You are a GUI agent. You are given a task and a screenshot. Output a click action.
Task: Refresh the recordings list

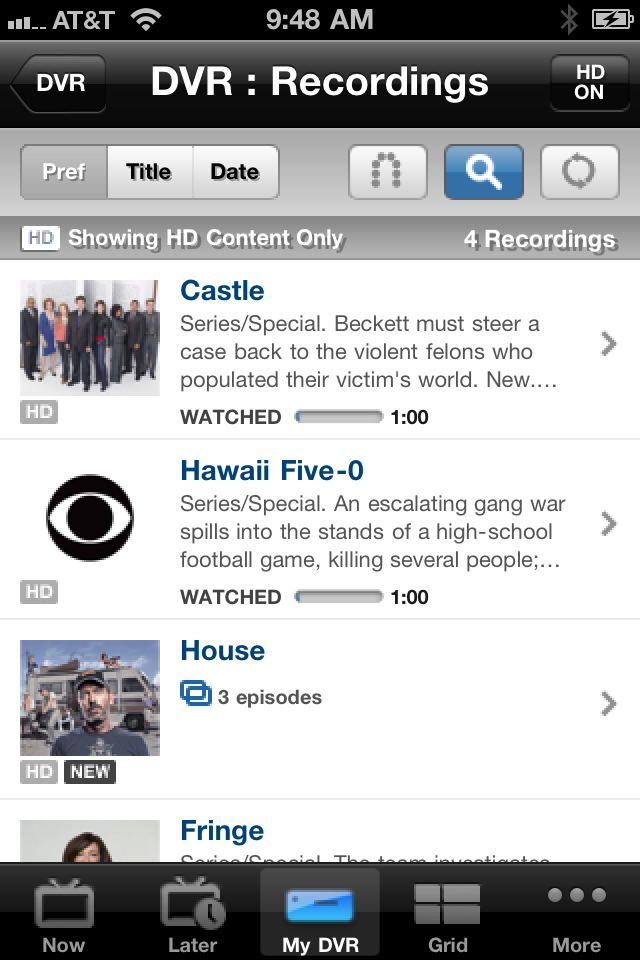579,172
